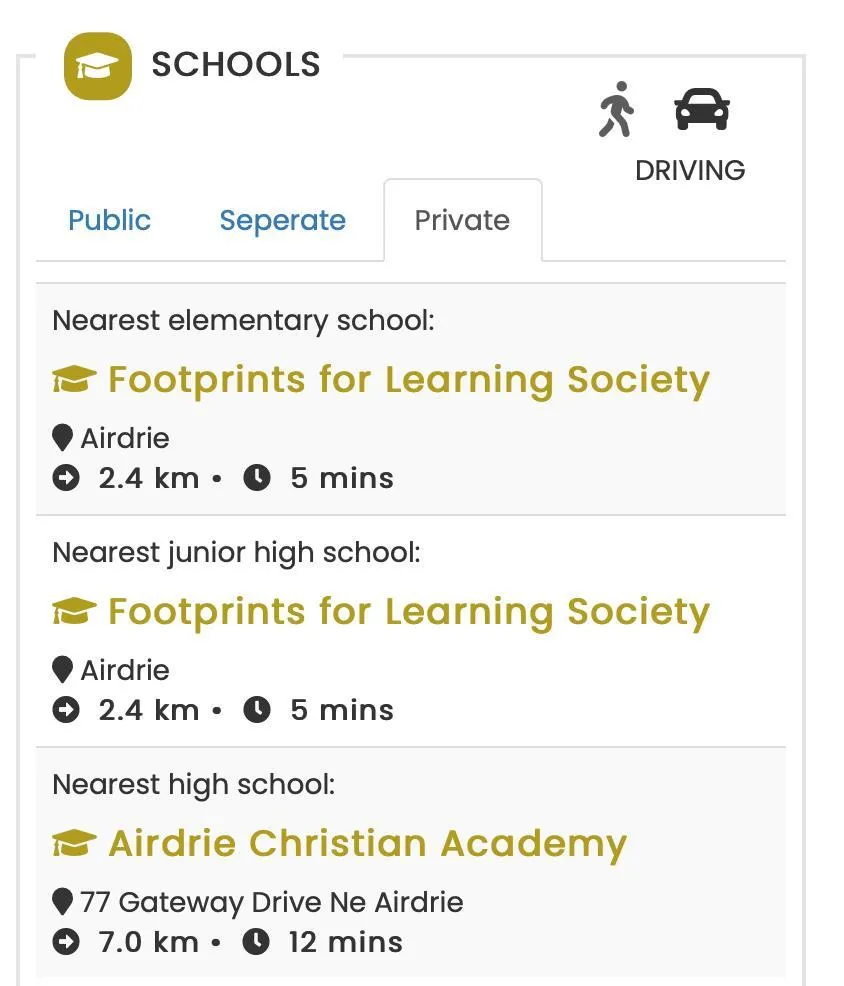
Task: Switch to the Seperate schools tab
Action: tap(282, 220)
